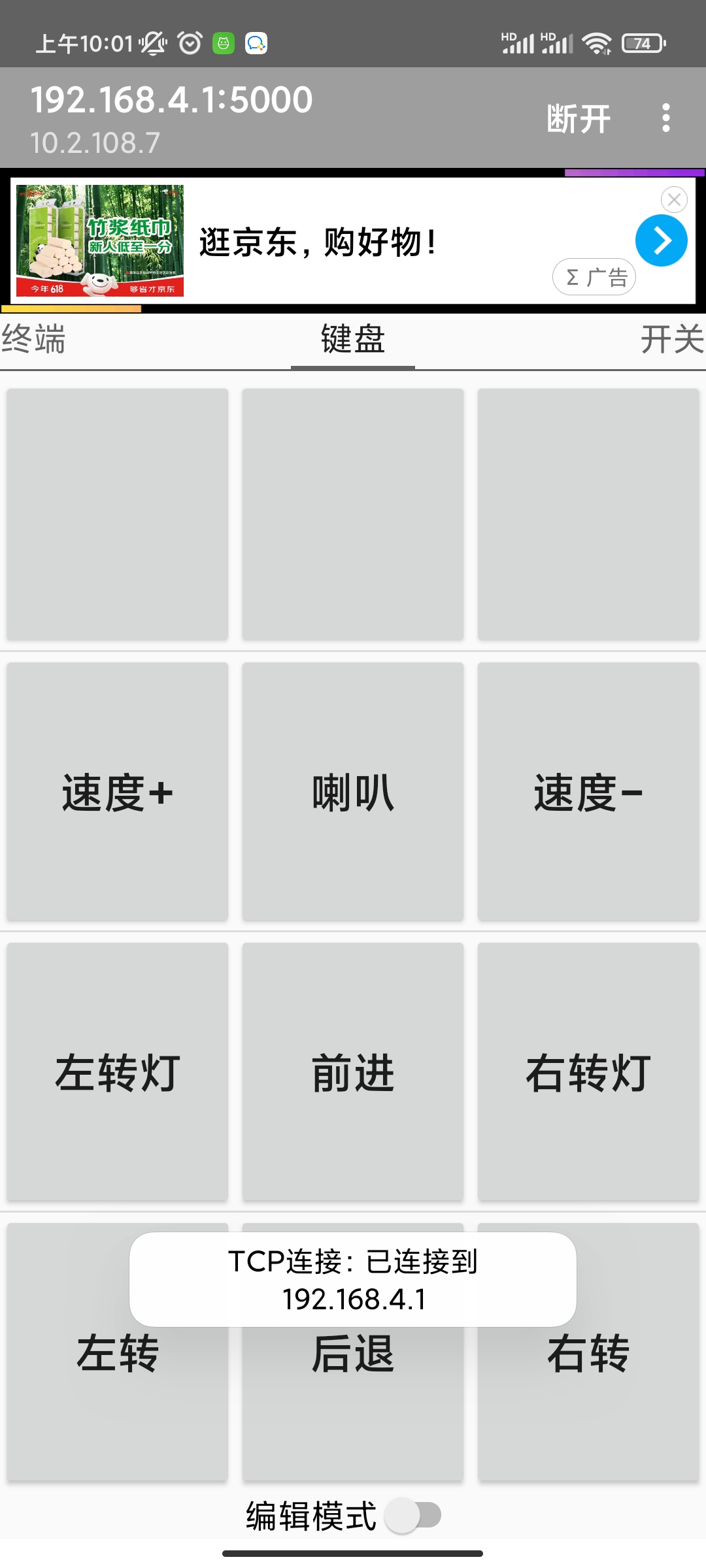The width and height of the screenshot is (706, 1568).
Task: Open the three-dot overflow menu
Action: 665,118
